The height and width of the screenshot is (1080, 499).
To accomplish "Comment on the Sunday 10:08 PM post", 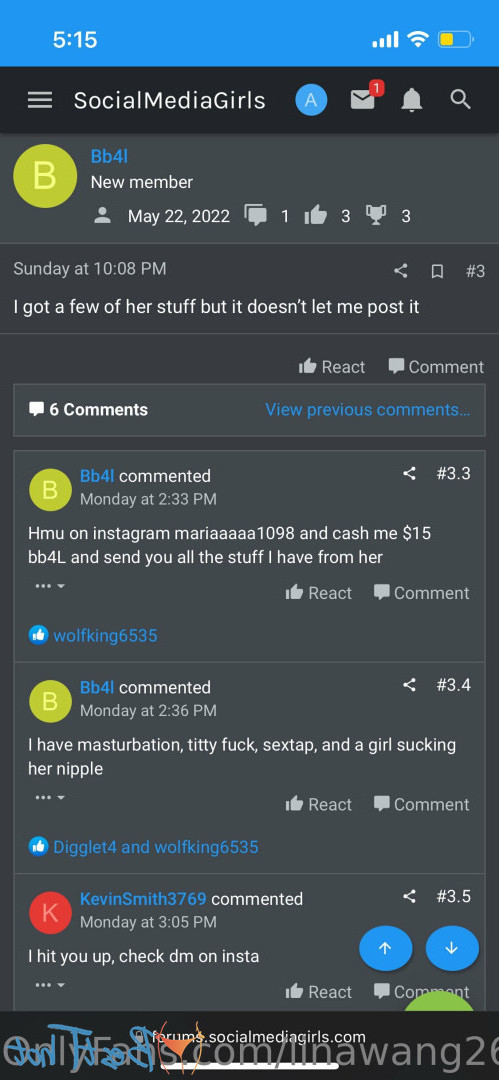I will pos(436,367).
